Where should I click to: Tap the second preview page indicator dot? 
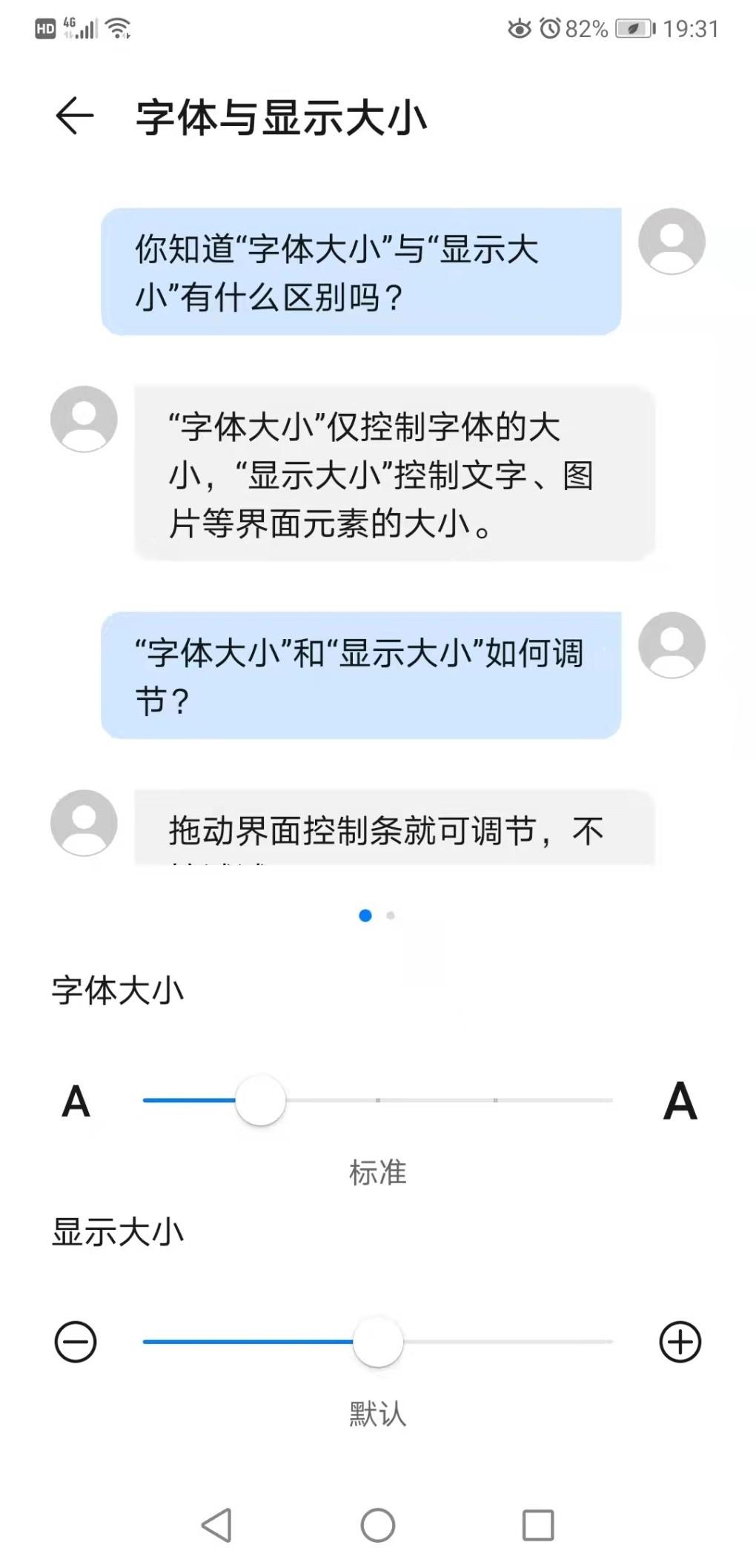[391, 916]
